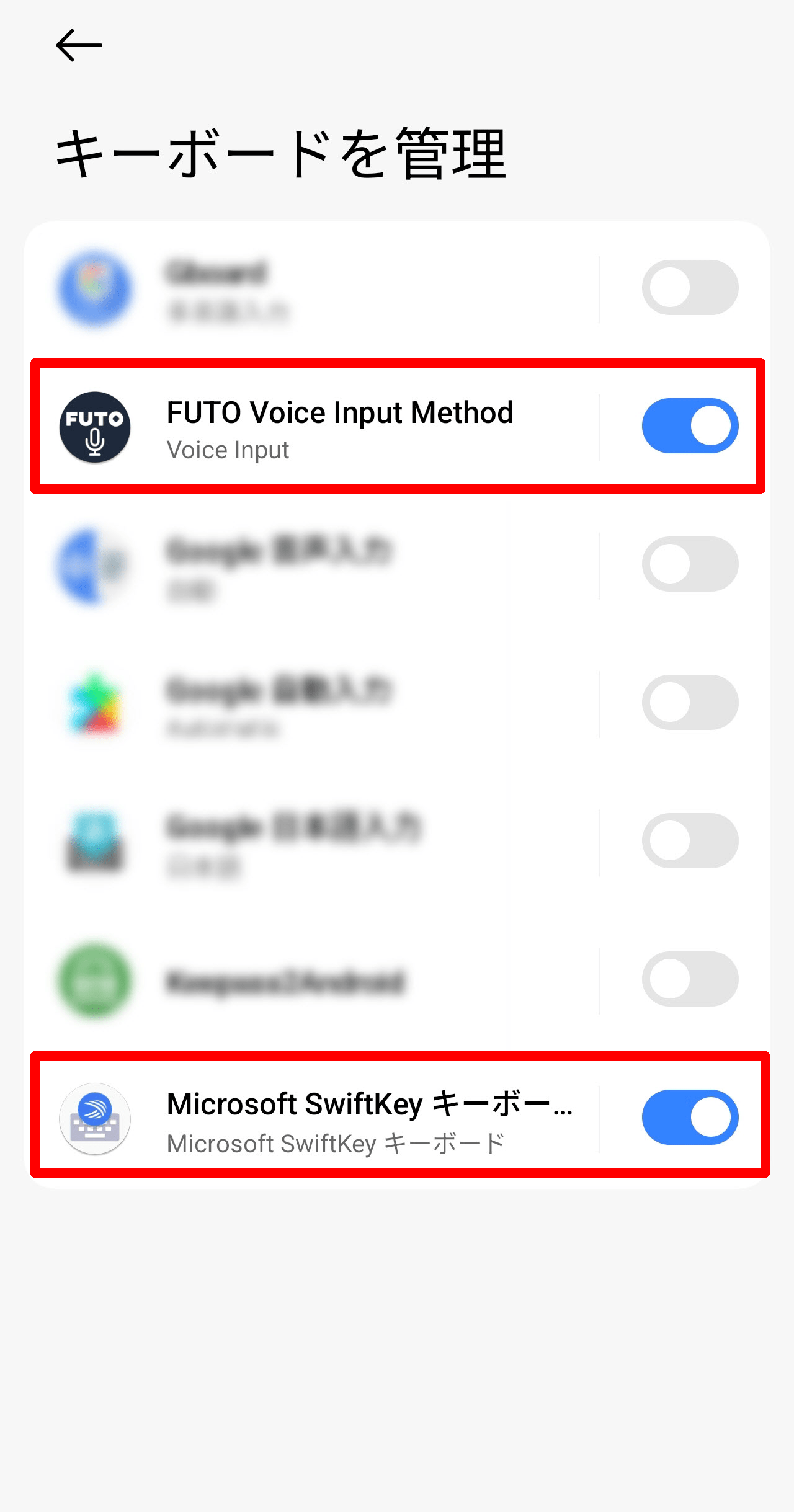The height and width of the screenshot is (1512, 794).
Task: Turn off the FUTO Voice Input Method switch
Action: click(690, 426)
